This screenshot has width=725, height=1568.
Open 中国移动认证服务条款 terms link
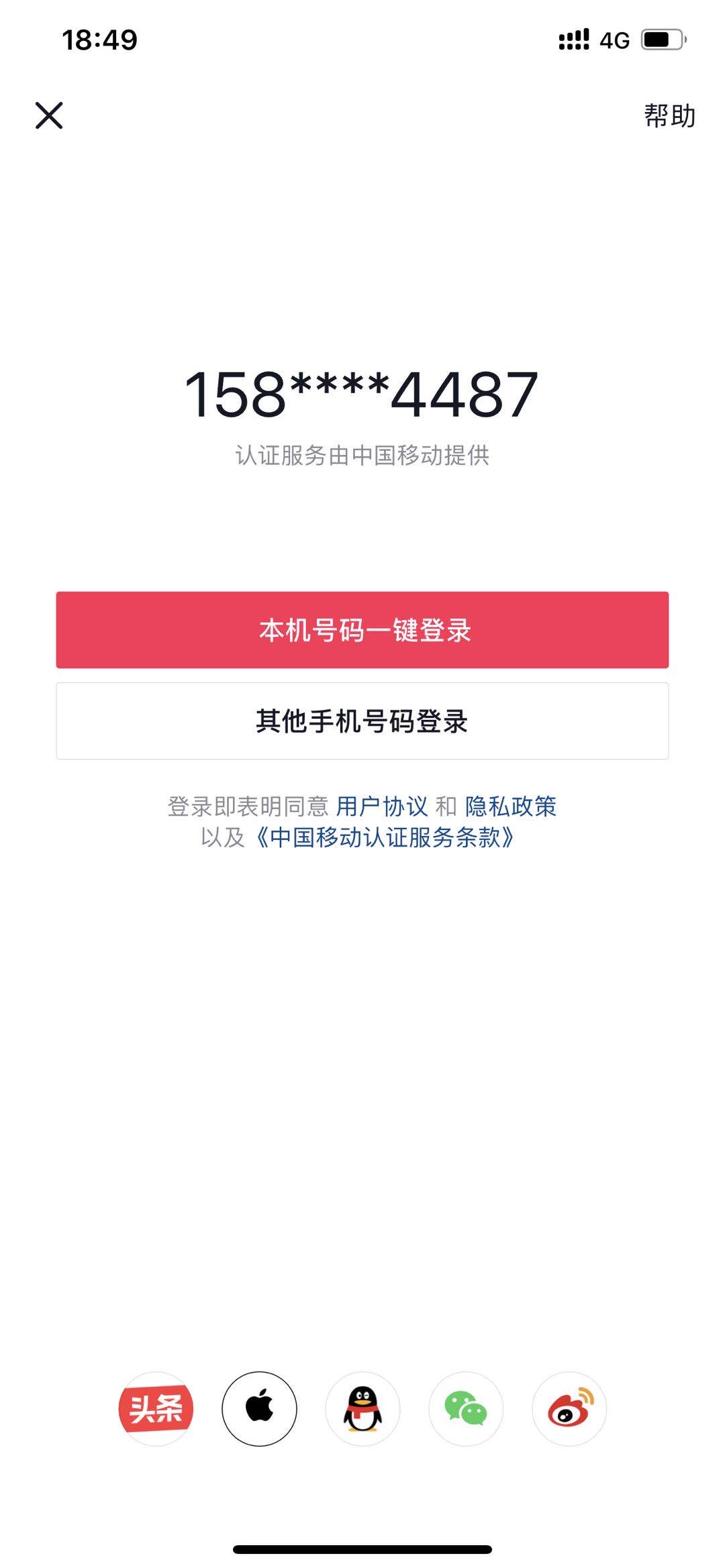click(x=385, y=837)
